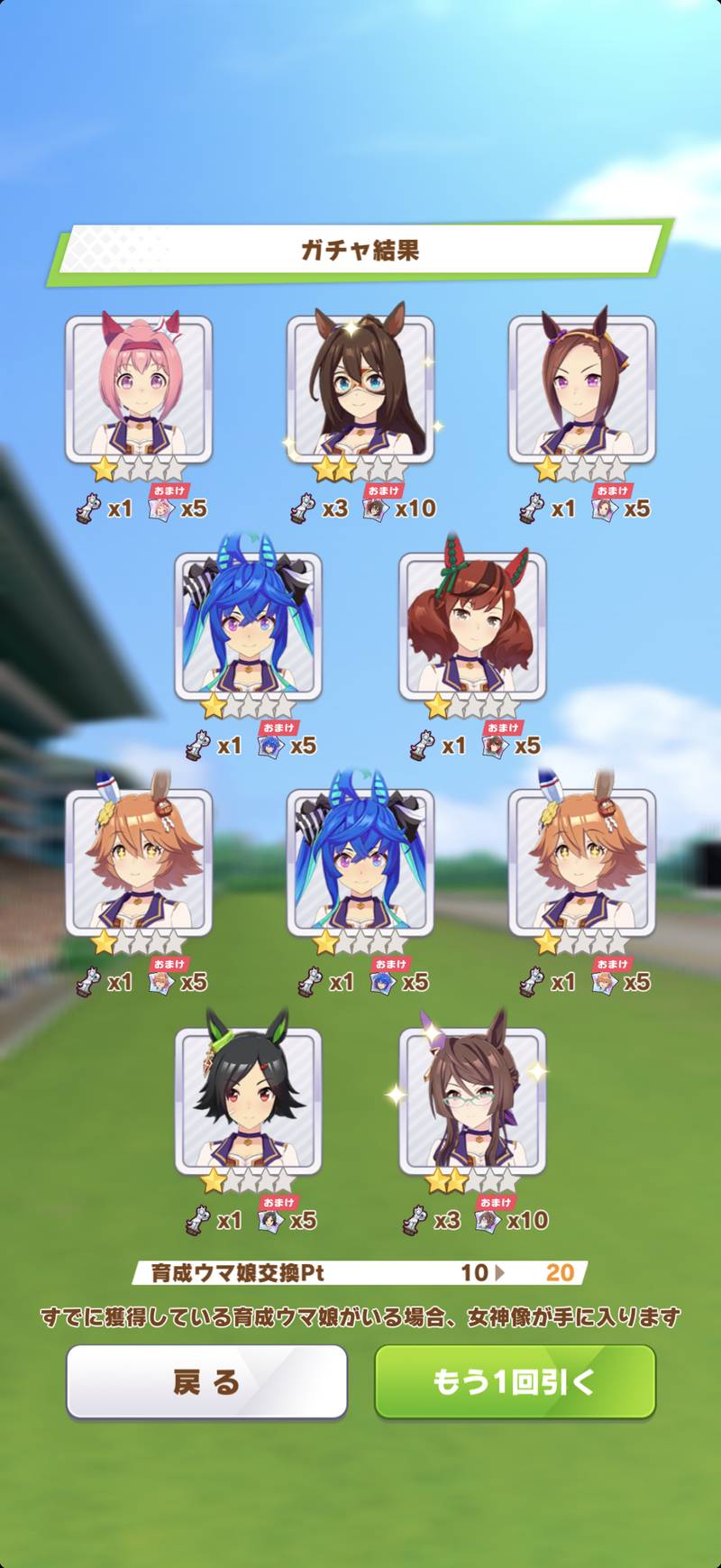This screenshot has width=721, height=1568.
Task: Tap the 戻る back button
Action: tap(206, 1381)
